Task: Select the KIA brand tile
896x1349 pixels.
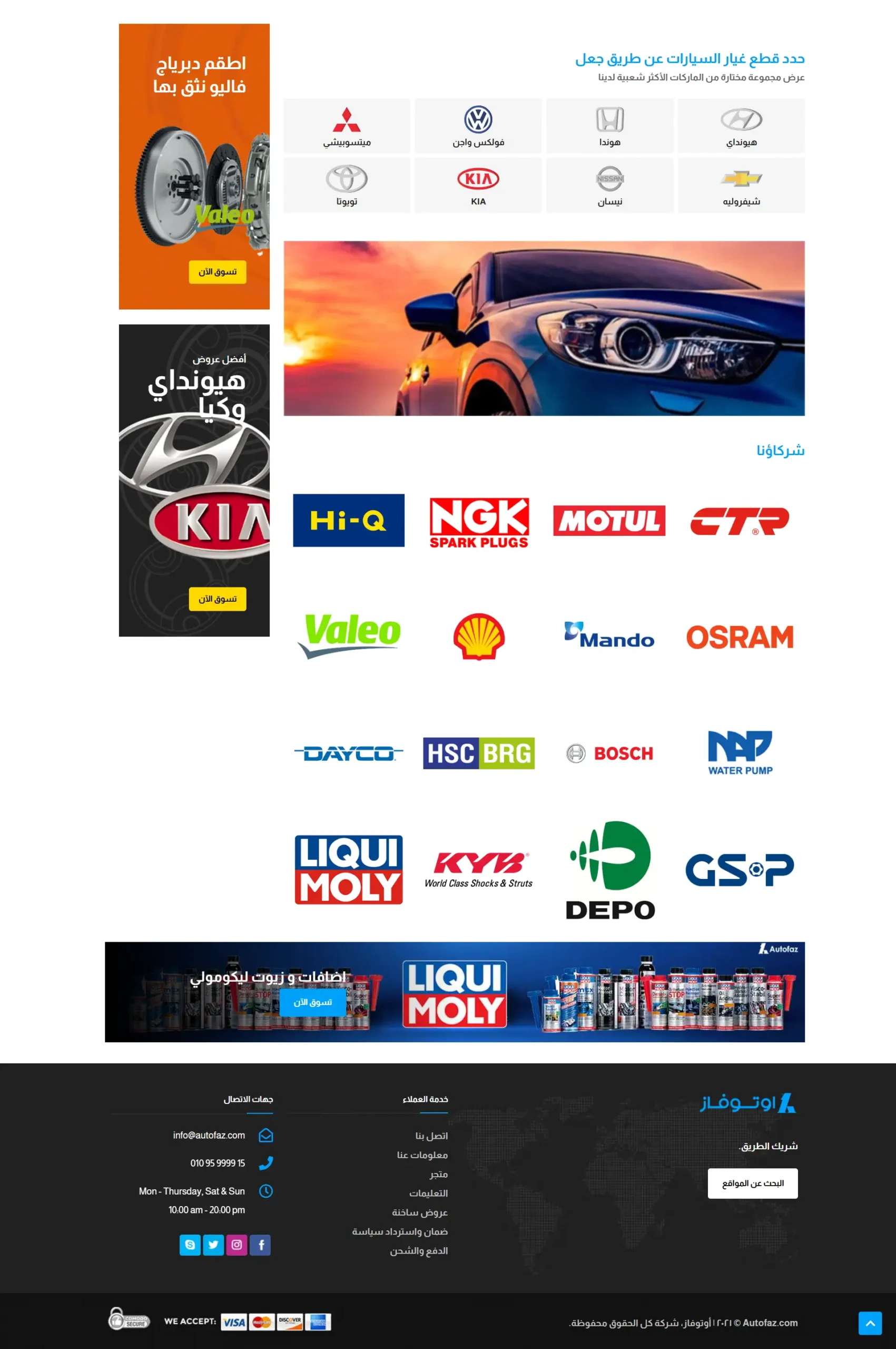Action: tap(478, 185)
